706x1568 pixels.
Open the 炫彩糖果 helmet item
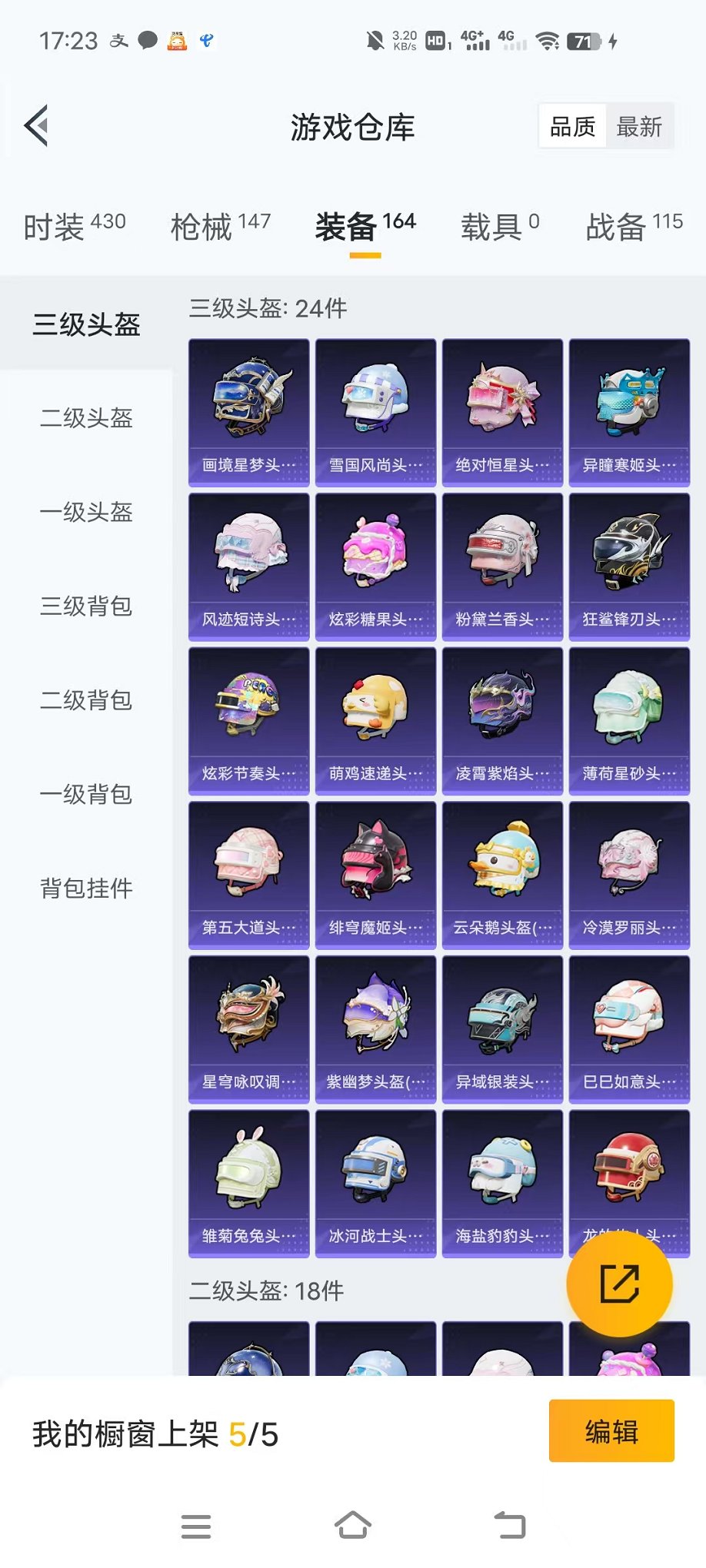click(x=375, y=566)
